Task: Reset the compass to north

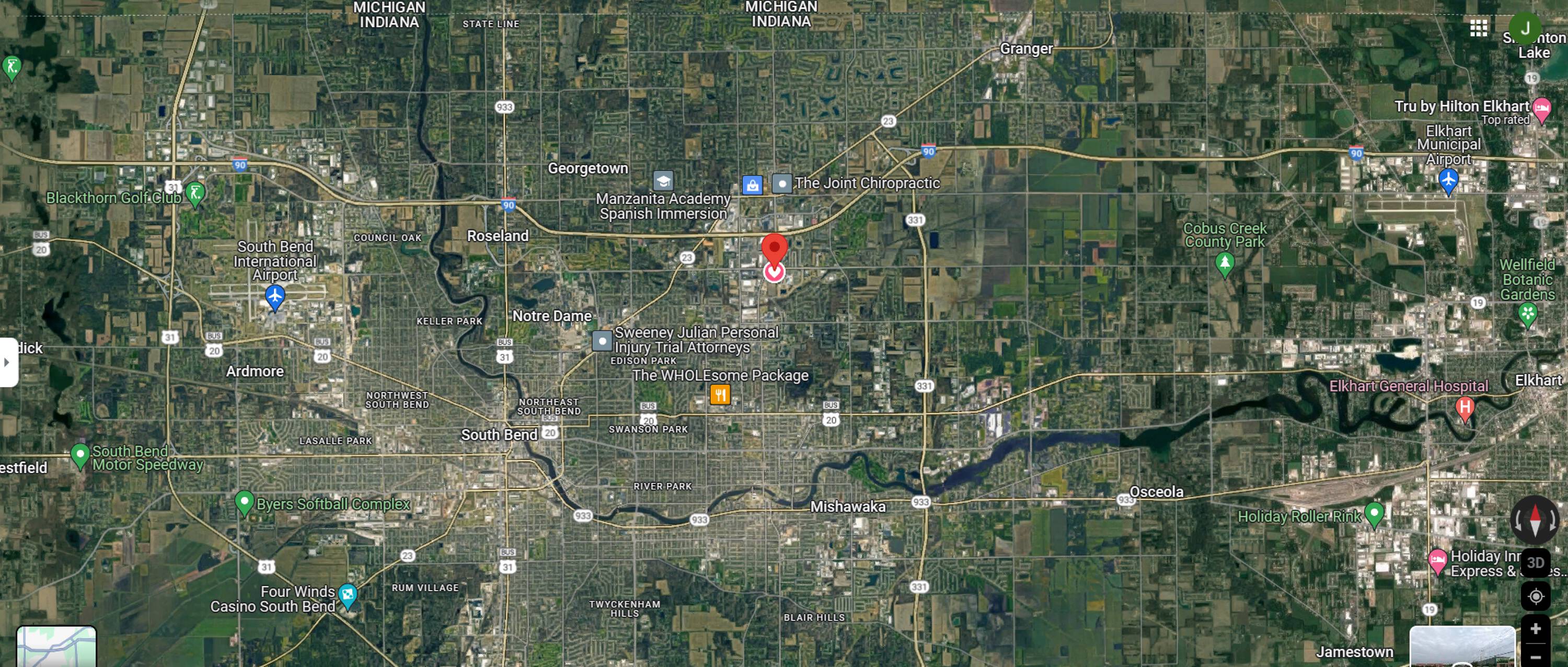Action: tap(1535, 521)
